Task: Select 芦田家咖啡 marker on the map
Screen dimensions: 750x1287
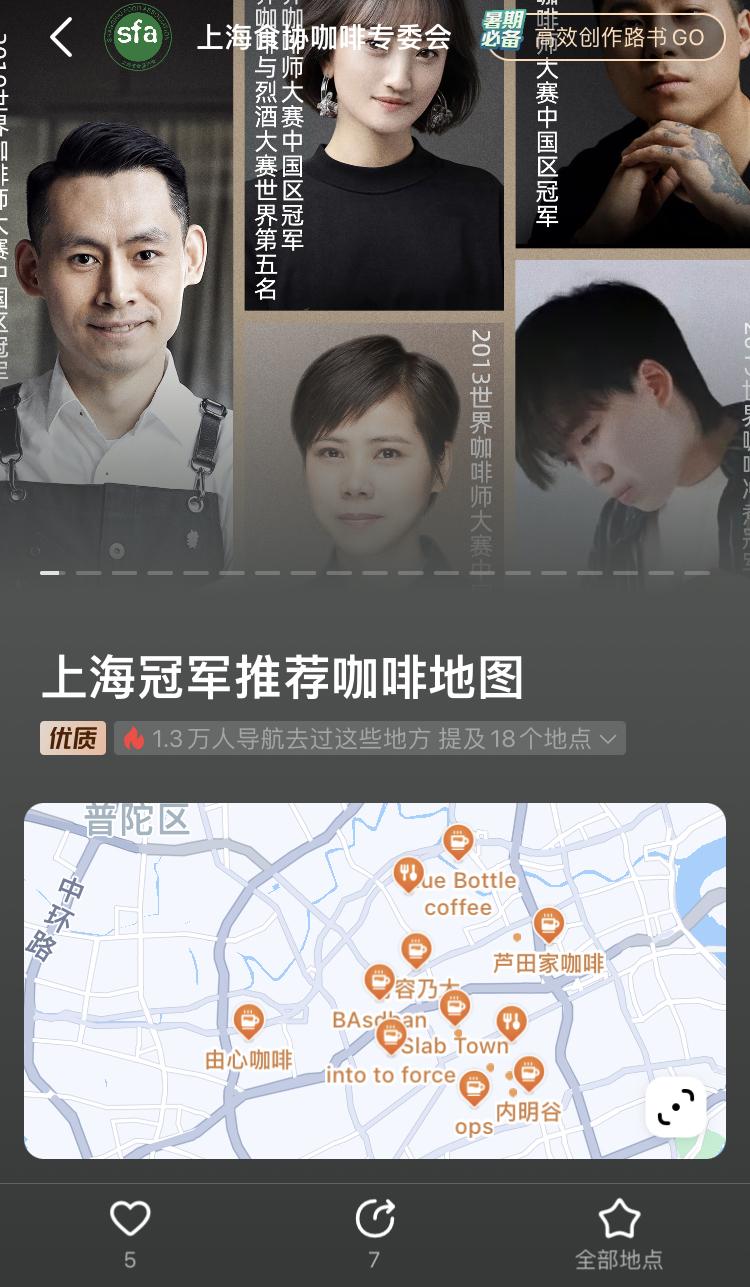Action: pyautogui.click(x=548, y=925)
